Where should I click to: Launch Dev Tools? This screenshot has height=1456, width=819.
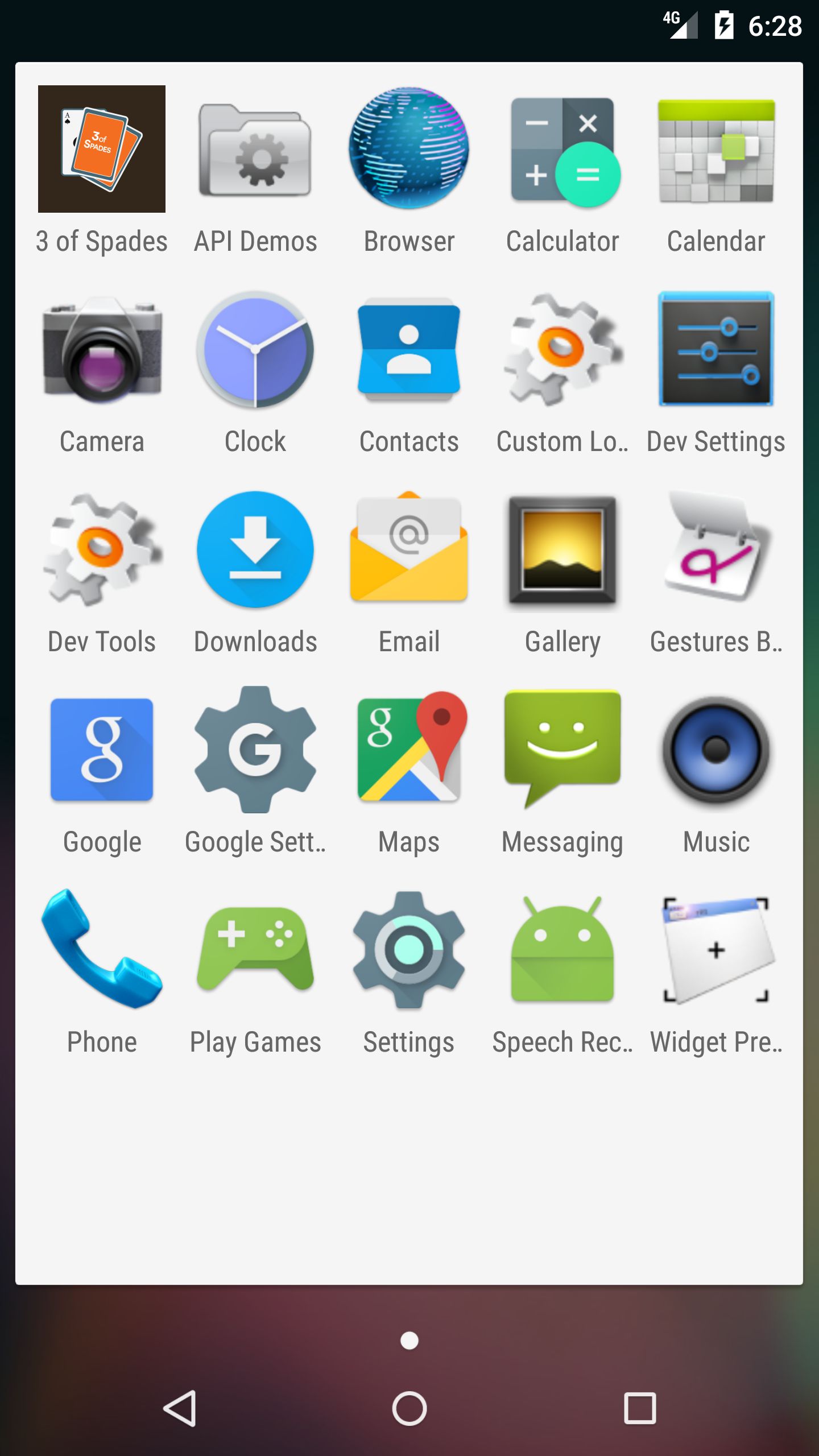102,549
